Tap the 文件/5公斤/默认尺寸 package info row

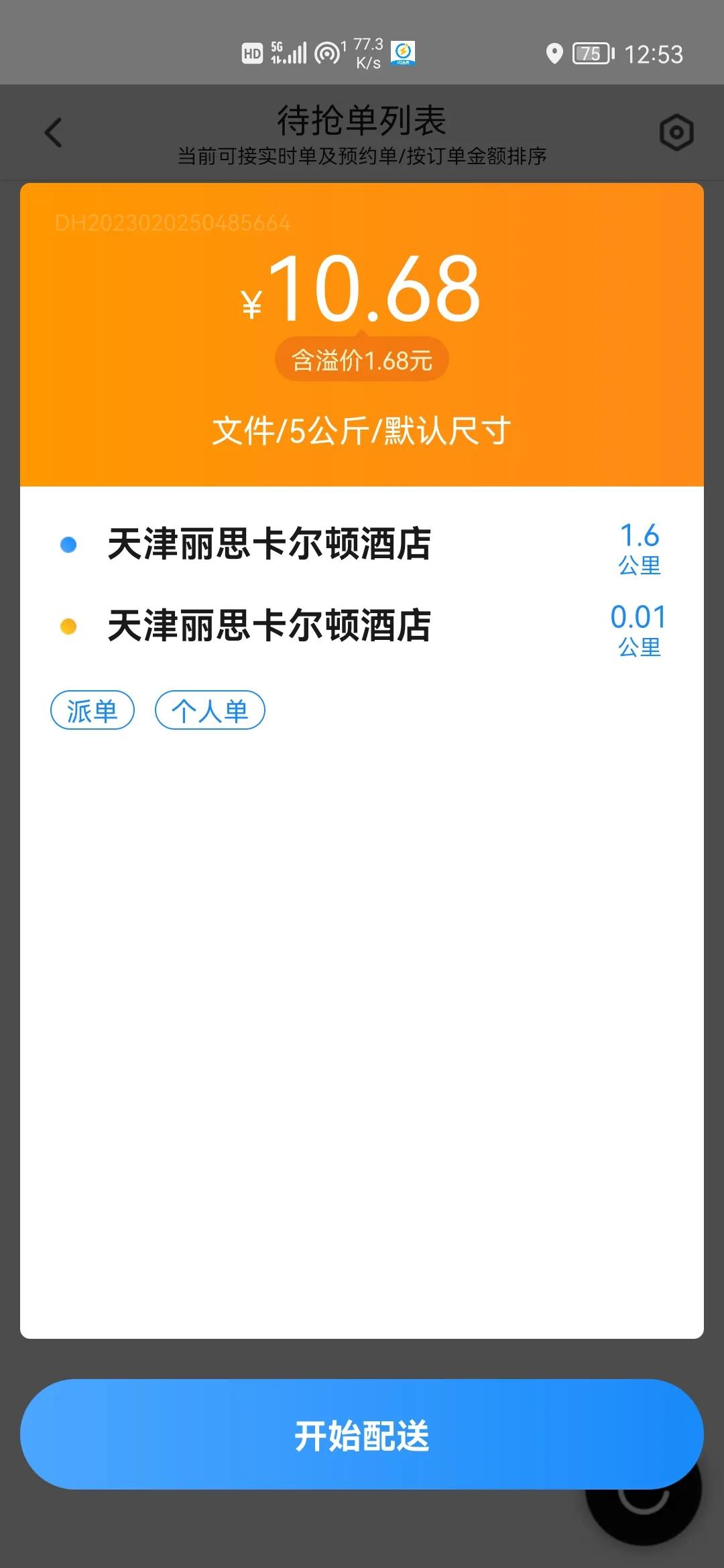click(361, 432)
